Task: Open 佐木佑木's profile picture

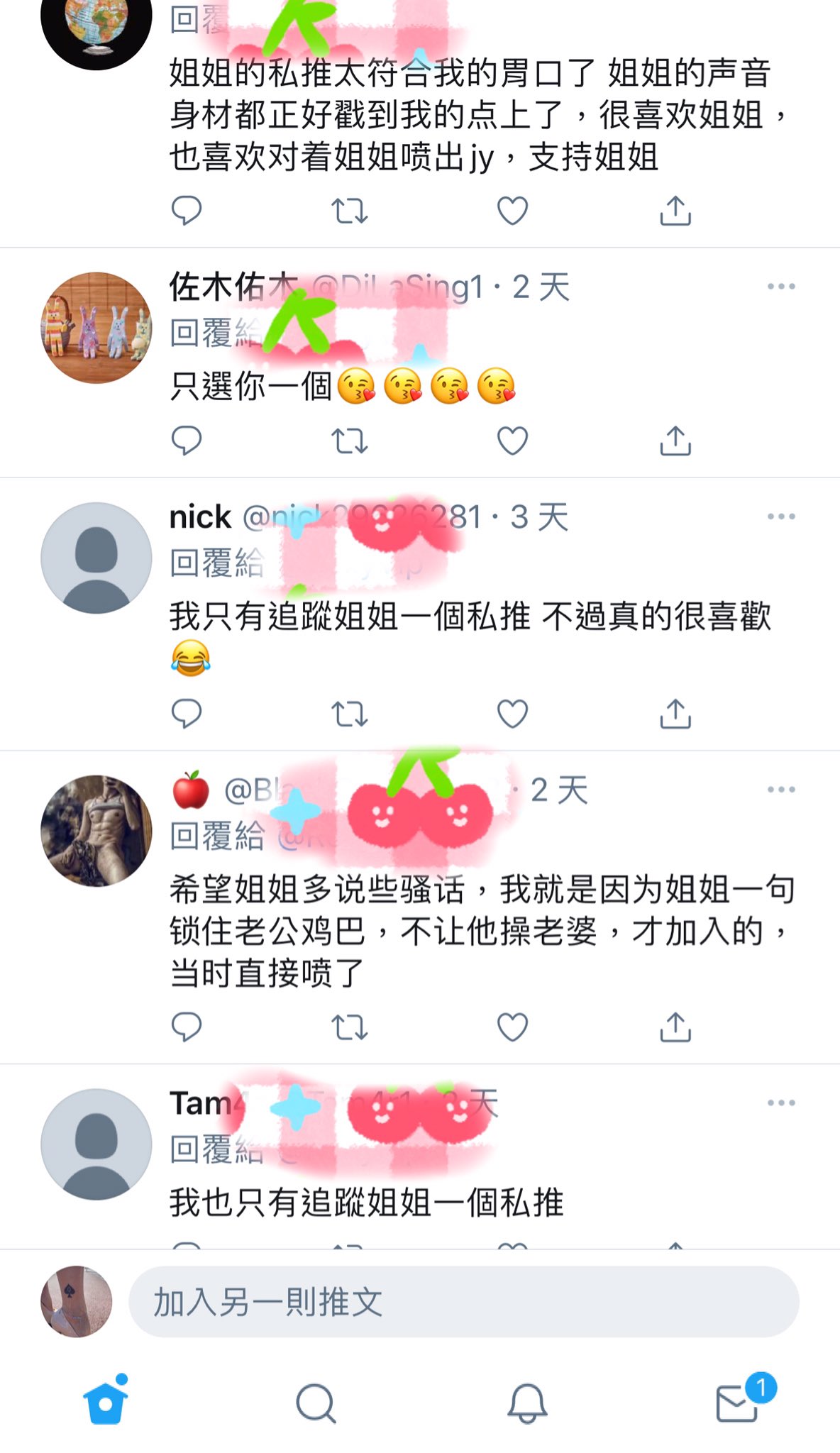Action: pyautogui.click(x=96, y=328)
